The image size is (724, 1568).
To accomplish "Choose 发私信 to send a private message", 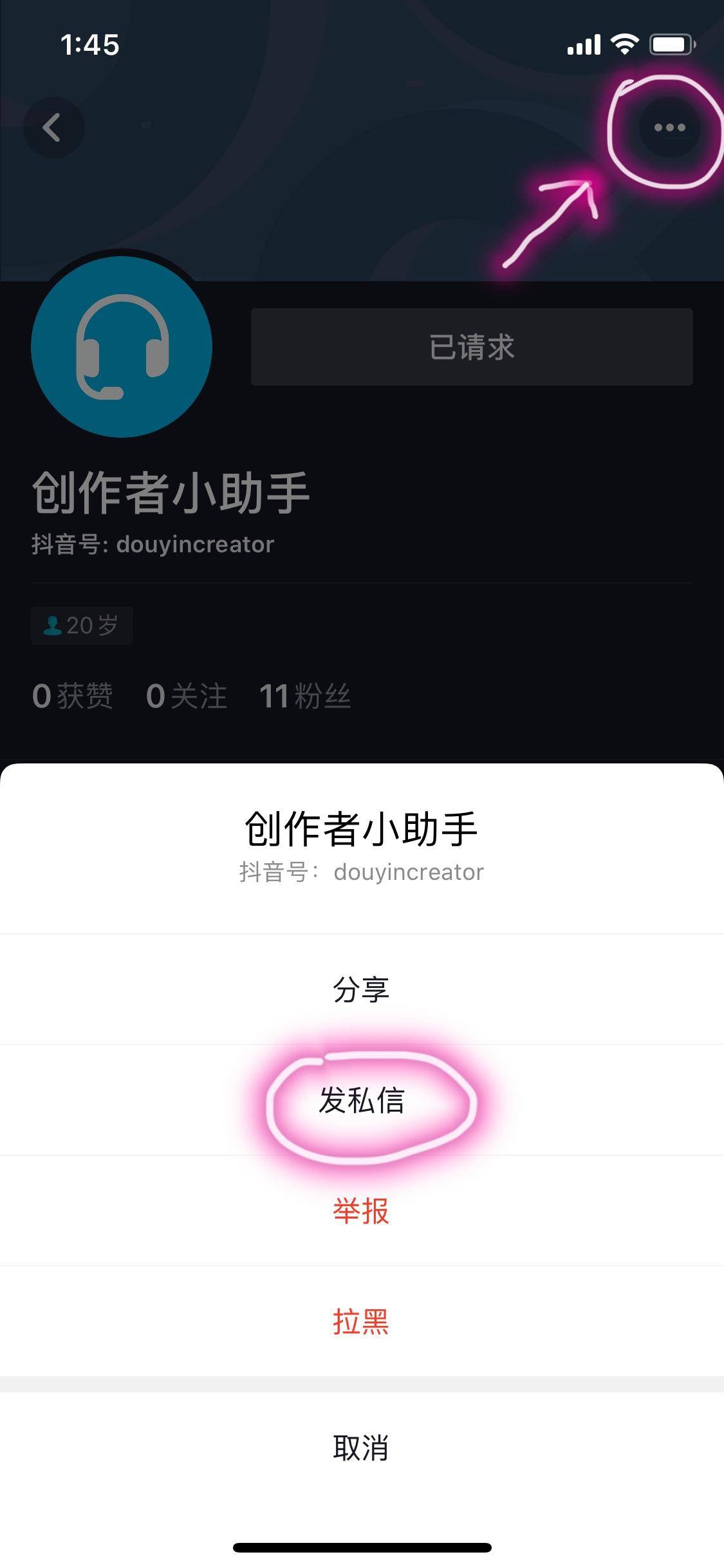I will [x=362, y=1100].
